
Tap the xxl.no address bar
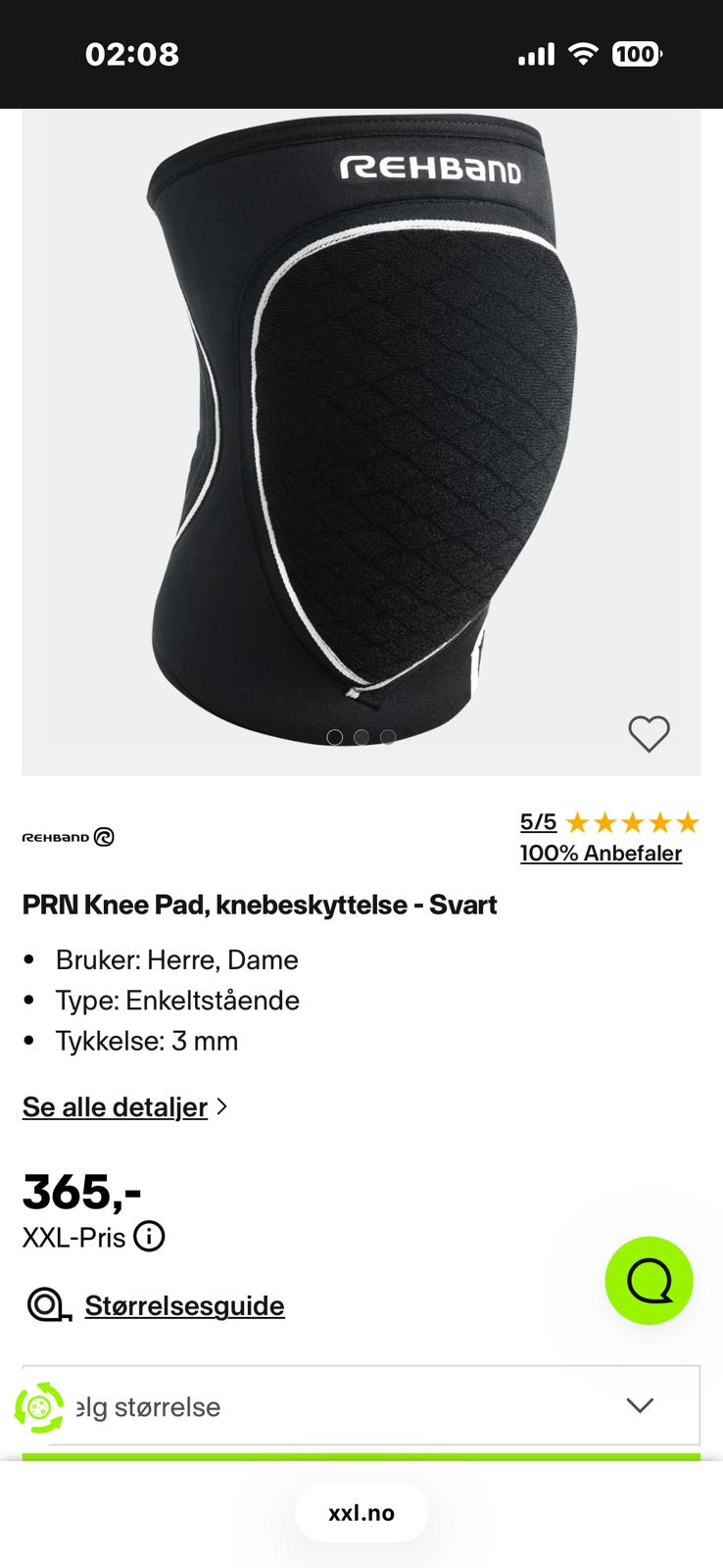coord(361,1513)
